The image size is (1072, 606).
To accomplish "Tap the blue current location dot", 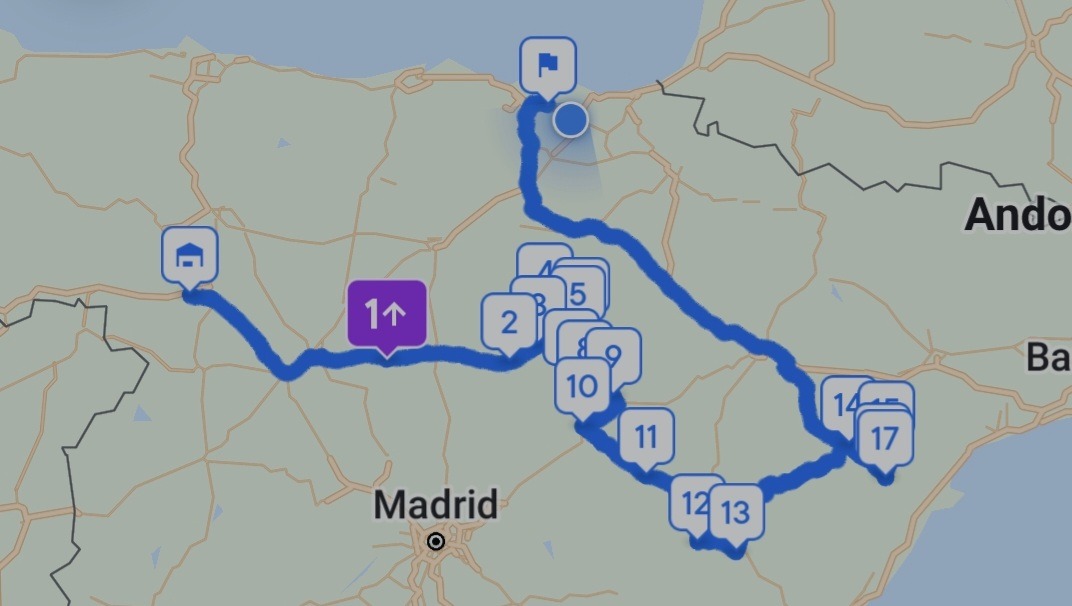I will click(570, 120).
